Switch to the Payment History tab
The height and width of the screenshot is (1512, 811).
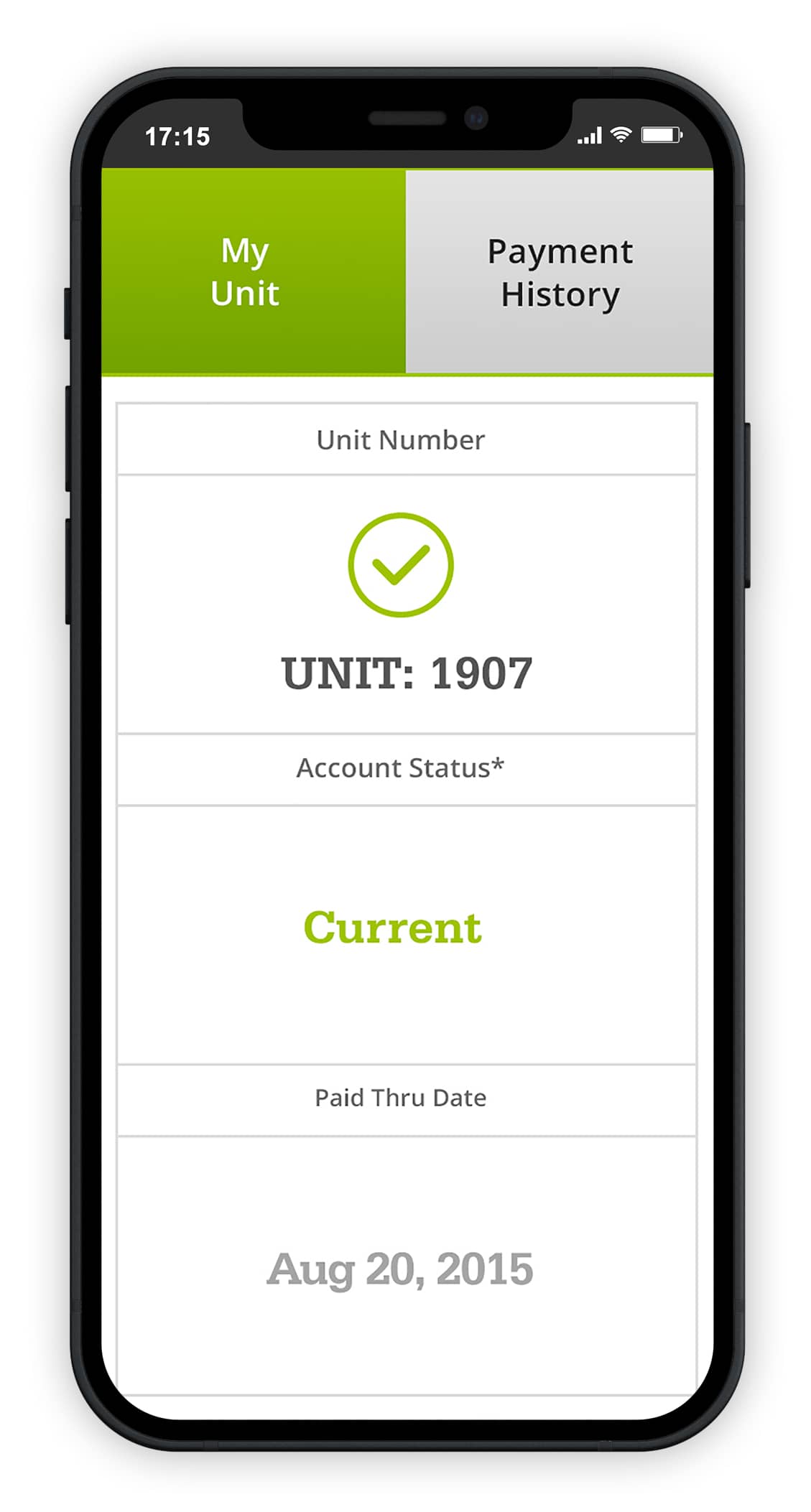pyautogui.click(x=560, y=272)
